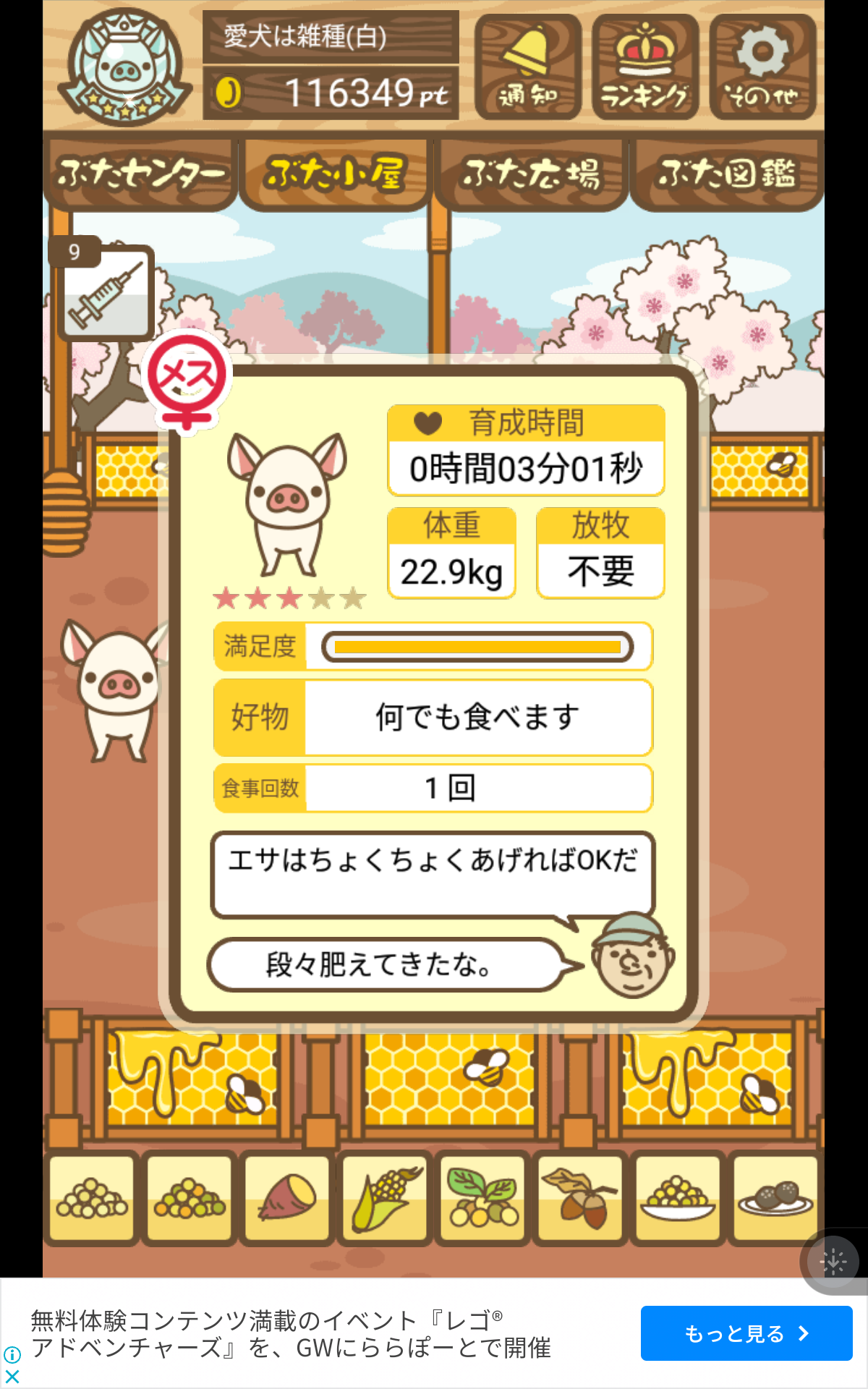Switch to the ぶたセンター tab
This screenshot has height=1389, width=868.
[x=141, y=174]
